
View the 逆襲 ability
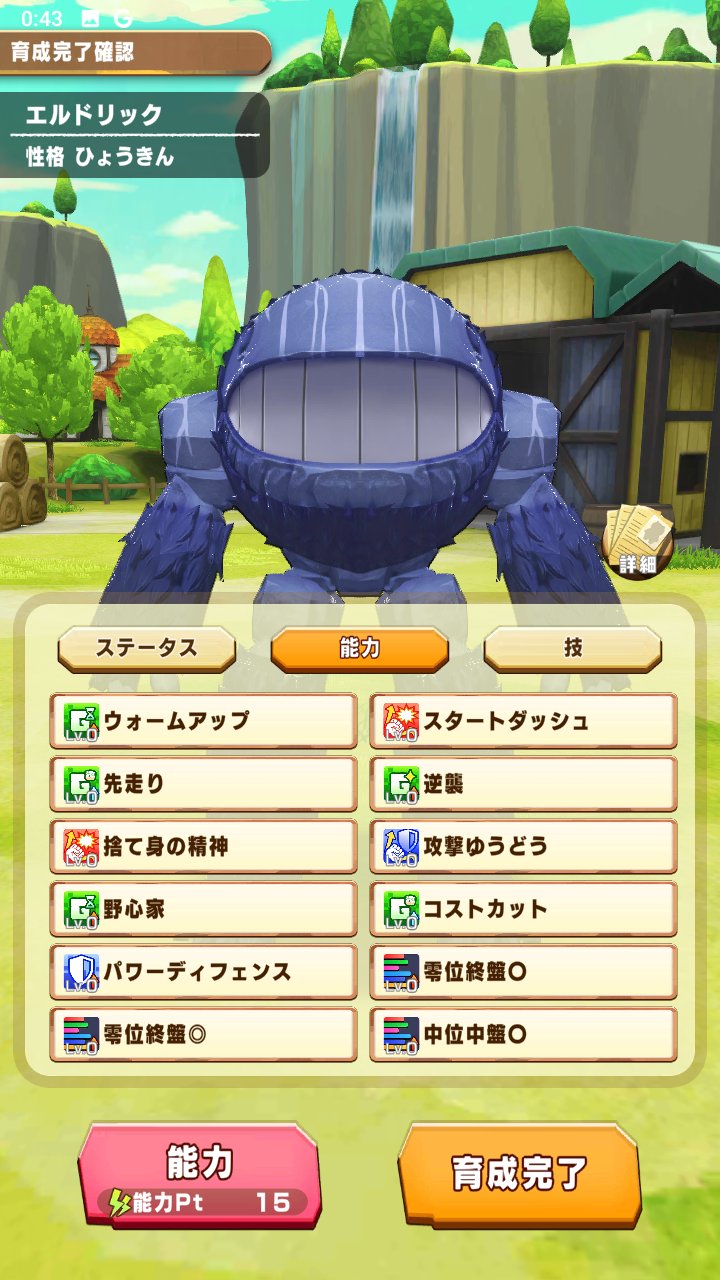(523, 784)
